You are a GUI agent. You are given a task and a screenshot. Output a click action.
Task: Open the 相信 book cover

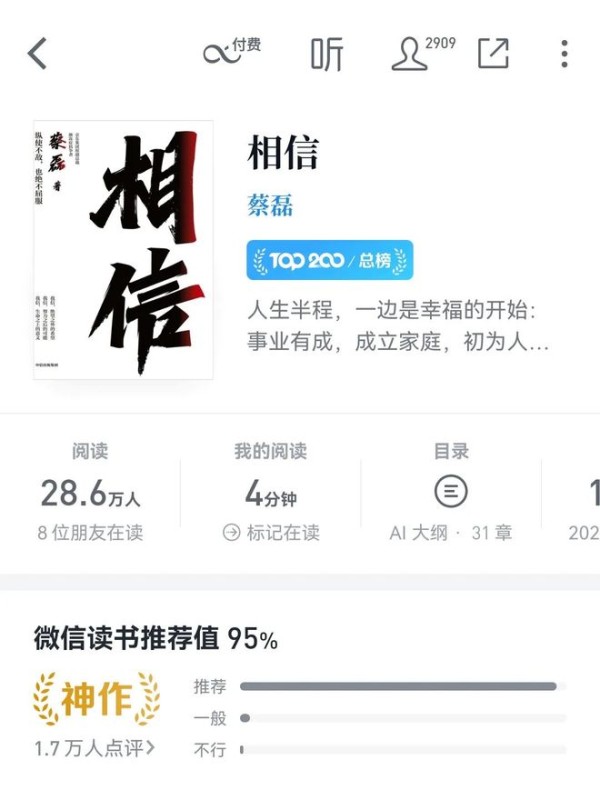123,250
